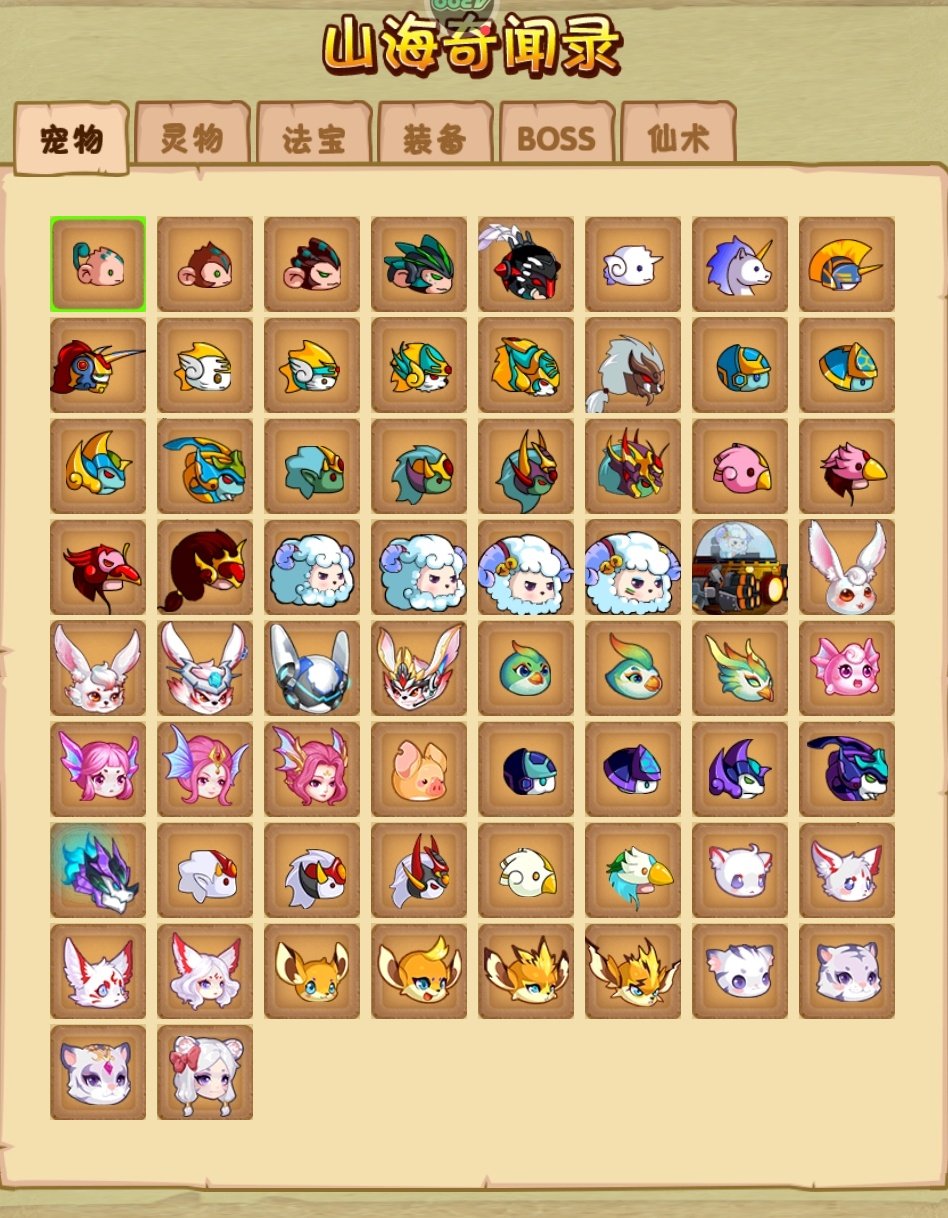Select the small green round bird pet

526,668
